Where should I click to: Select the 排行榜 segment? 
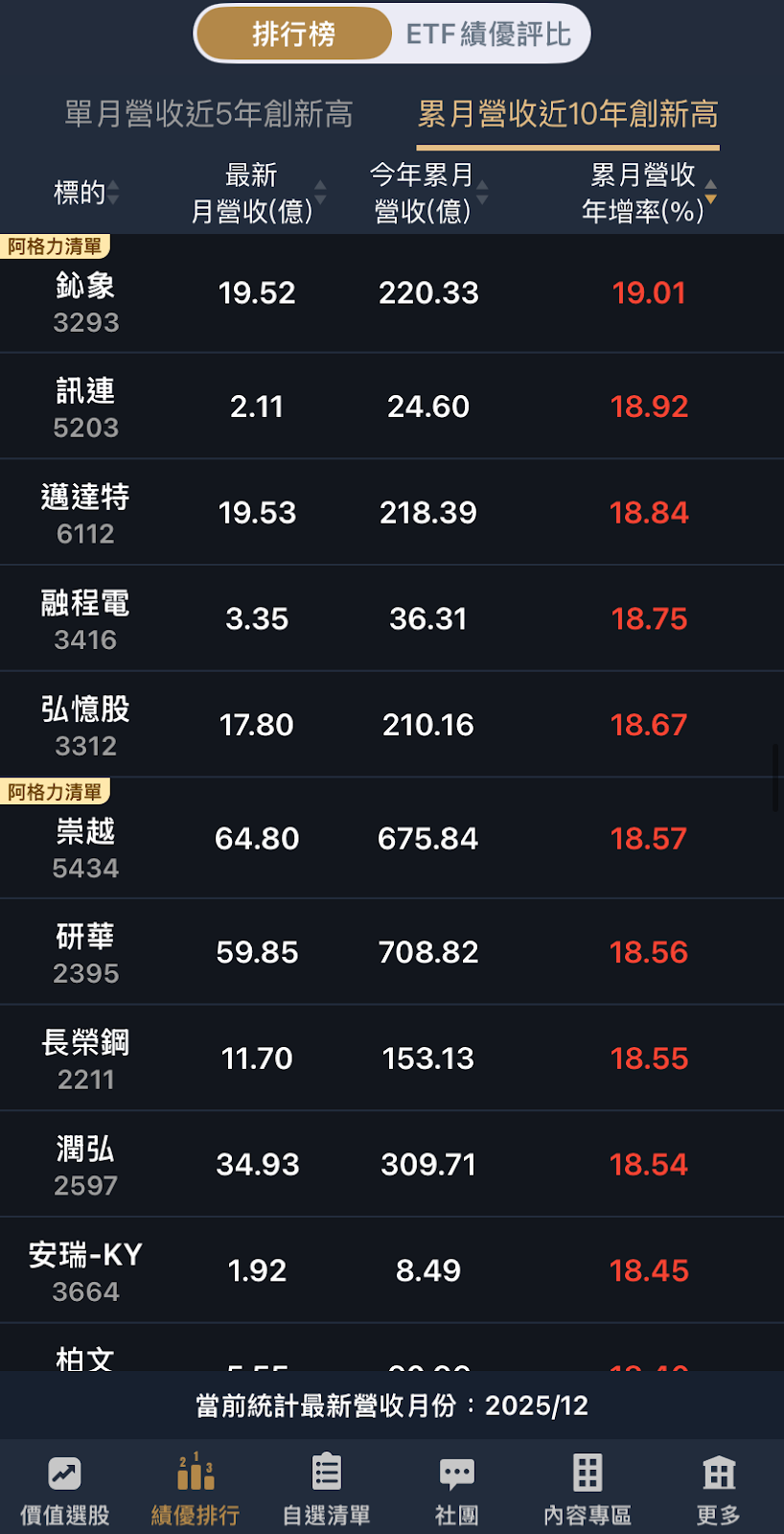[x=293, y=35]
